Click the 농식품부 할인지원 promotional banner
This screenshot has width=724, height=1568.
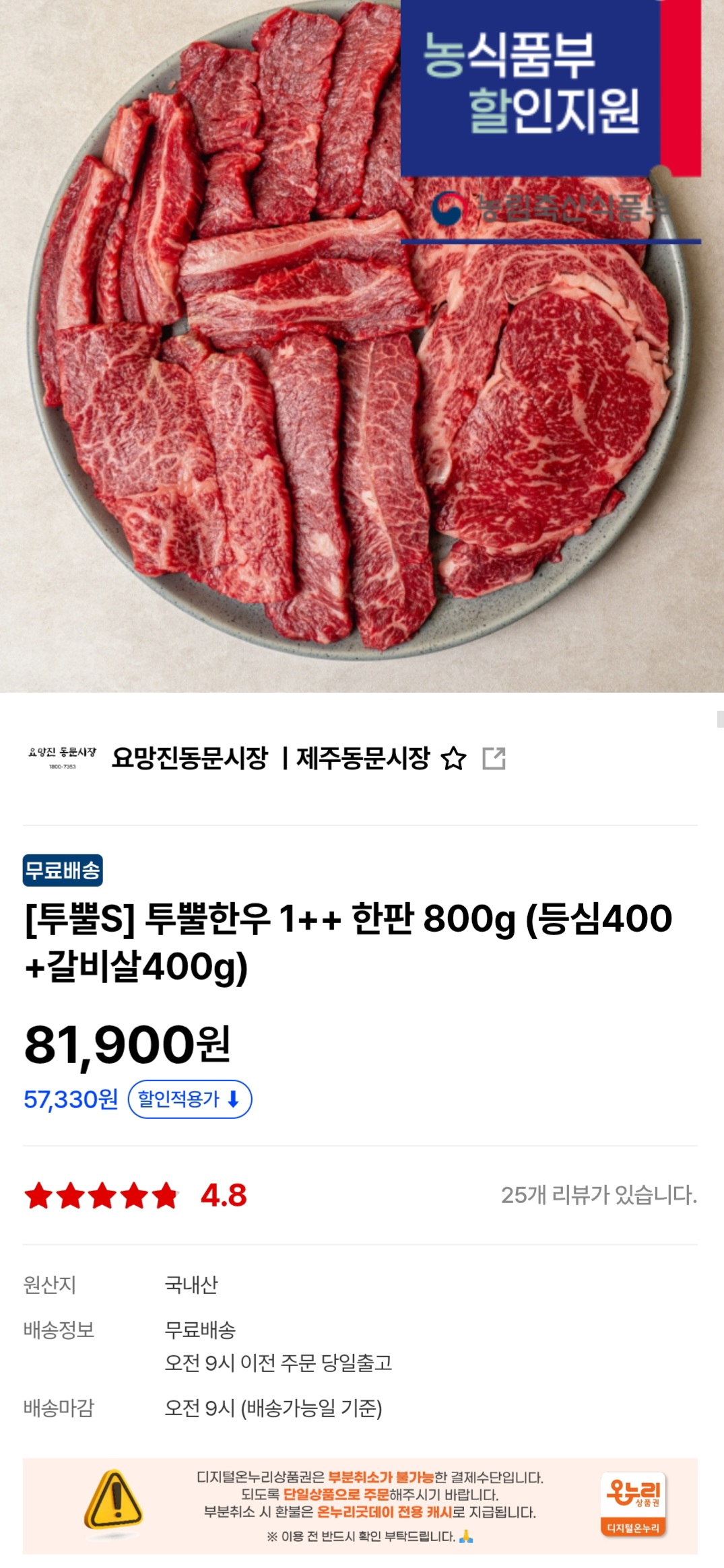click(532, 88)
